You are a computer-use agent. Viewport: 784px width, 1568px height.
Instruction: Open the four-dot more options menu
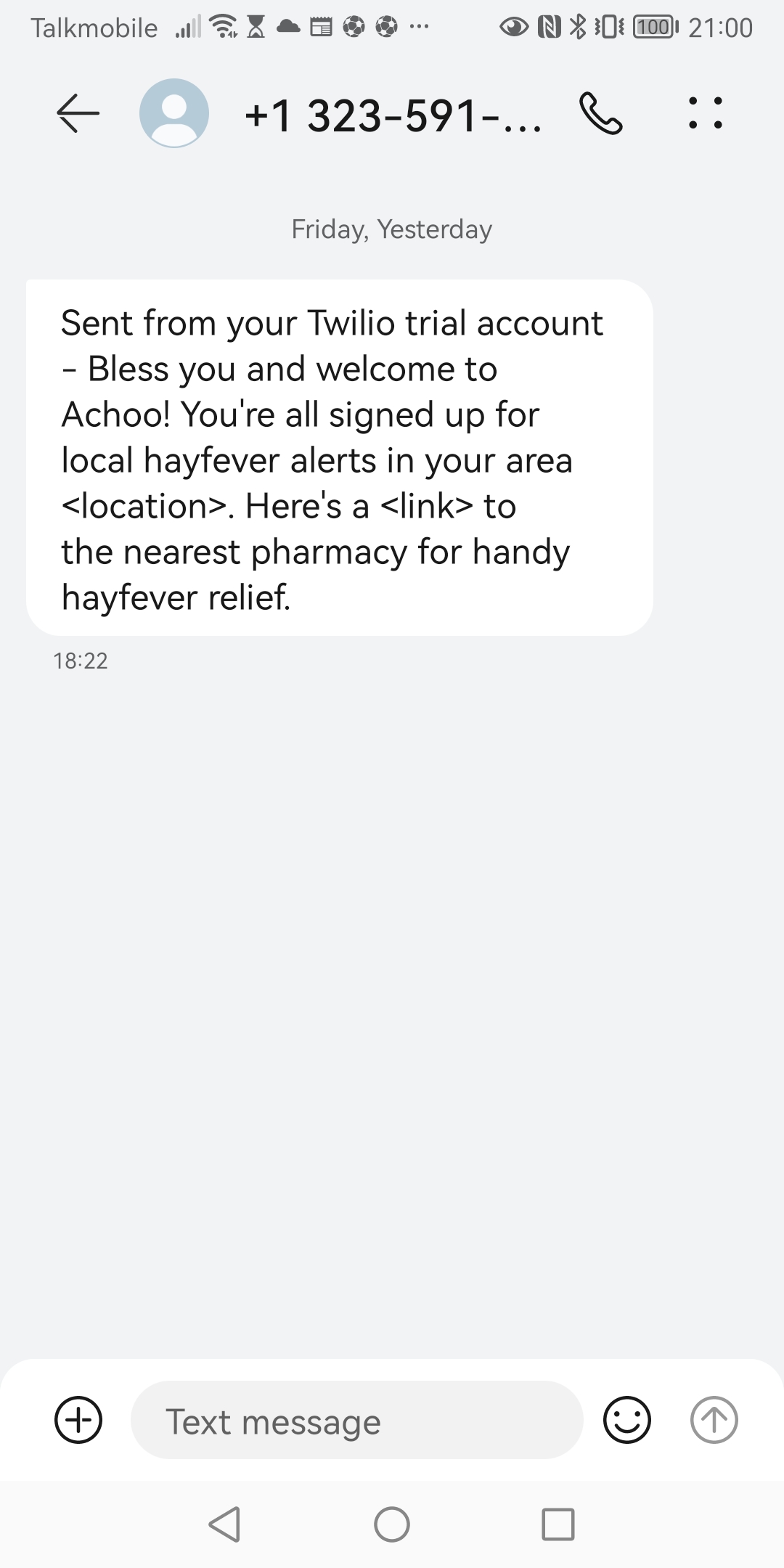click(705, 113)
